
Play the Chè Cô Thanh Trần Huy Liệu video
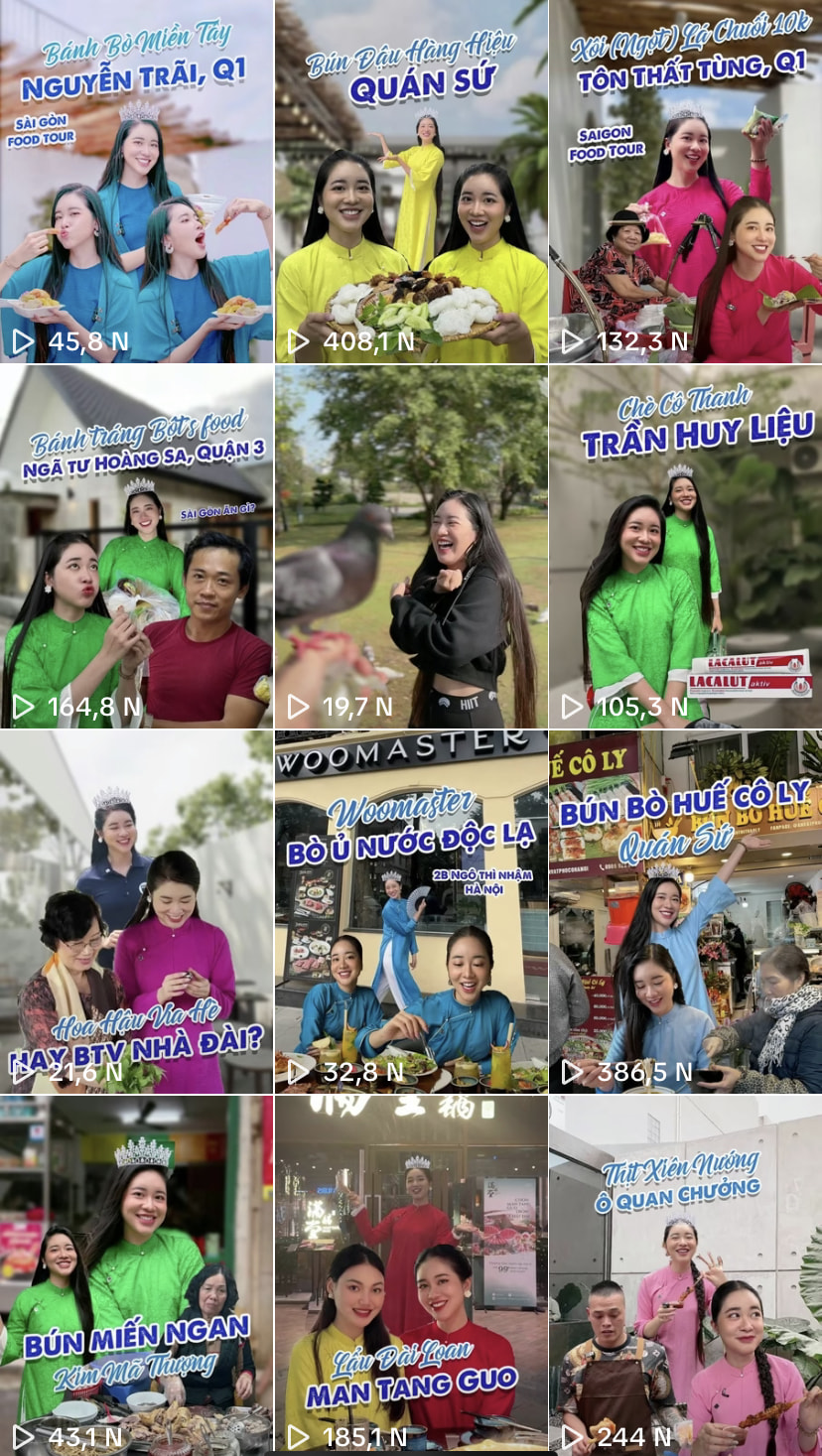[685, 546]
